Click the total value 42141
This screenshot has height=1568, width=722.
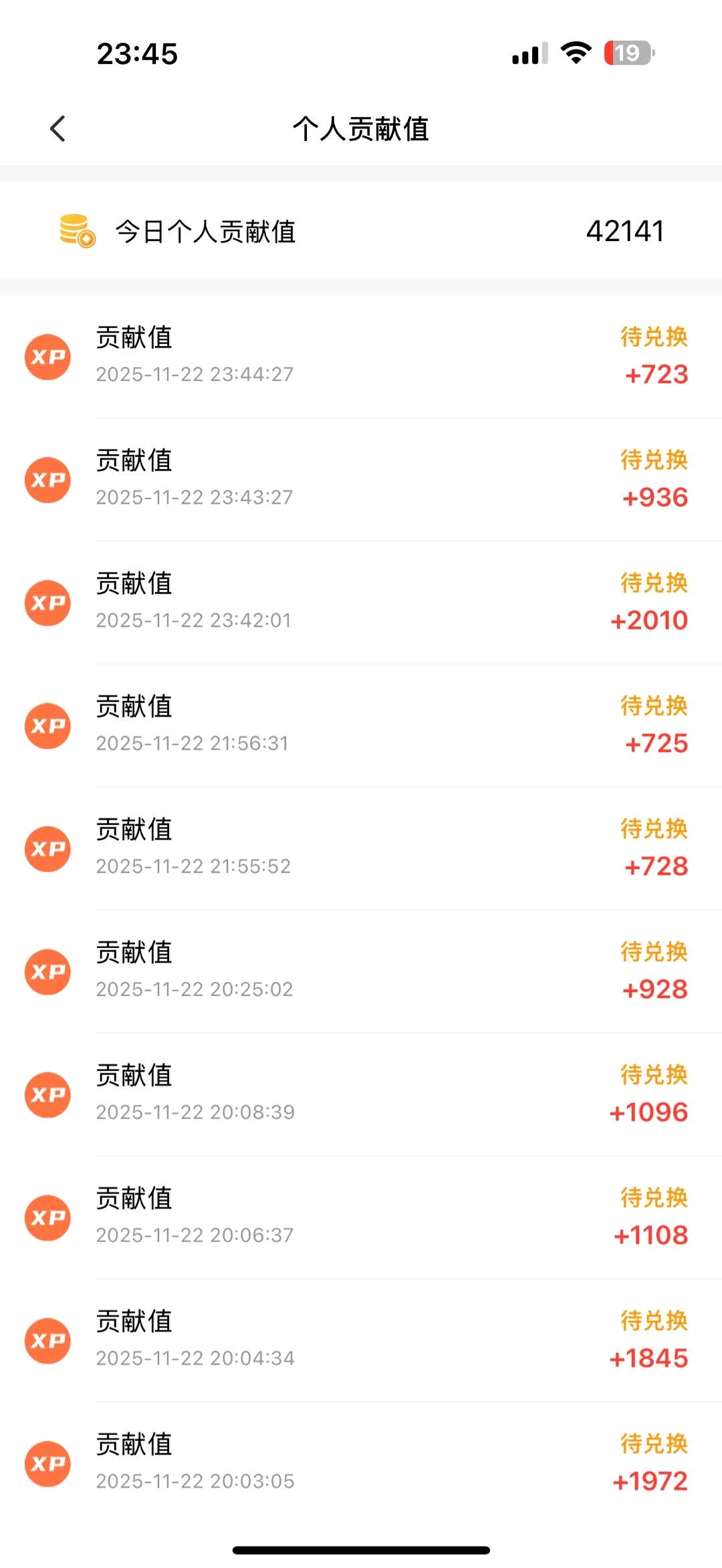click(624, 232)
